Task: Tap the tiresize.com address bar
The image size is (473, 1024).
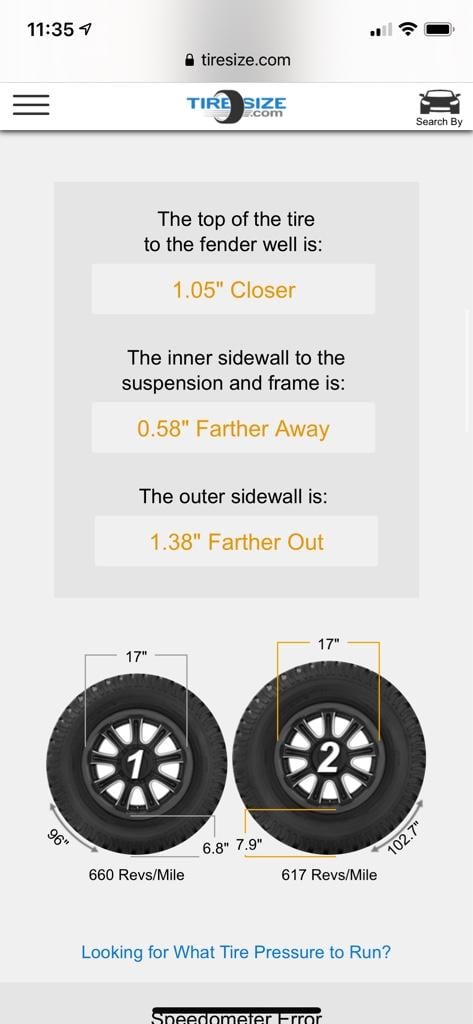Action: (x=236, y=60)
